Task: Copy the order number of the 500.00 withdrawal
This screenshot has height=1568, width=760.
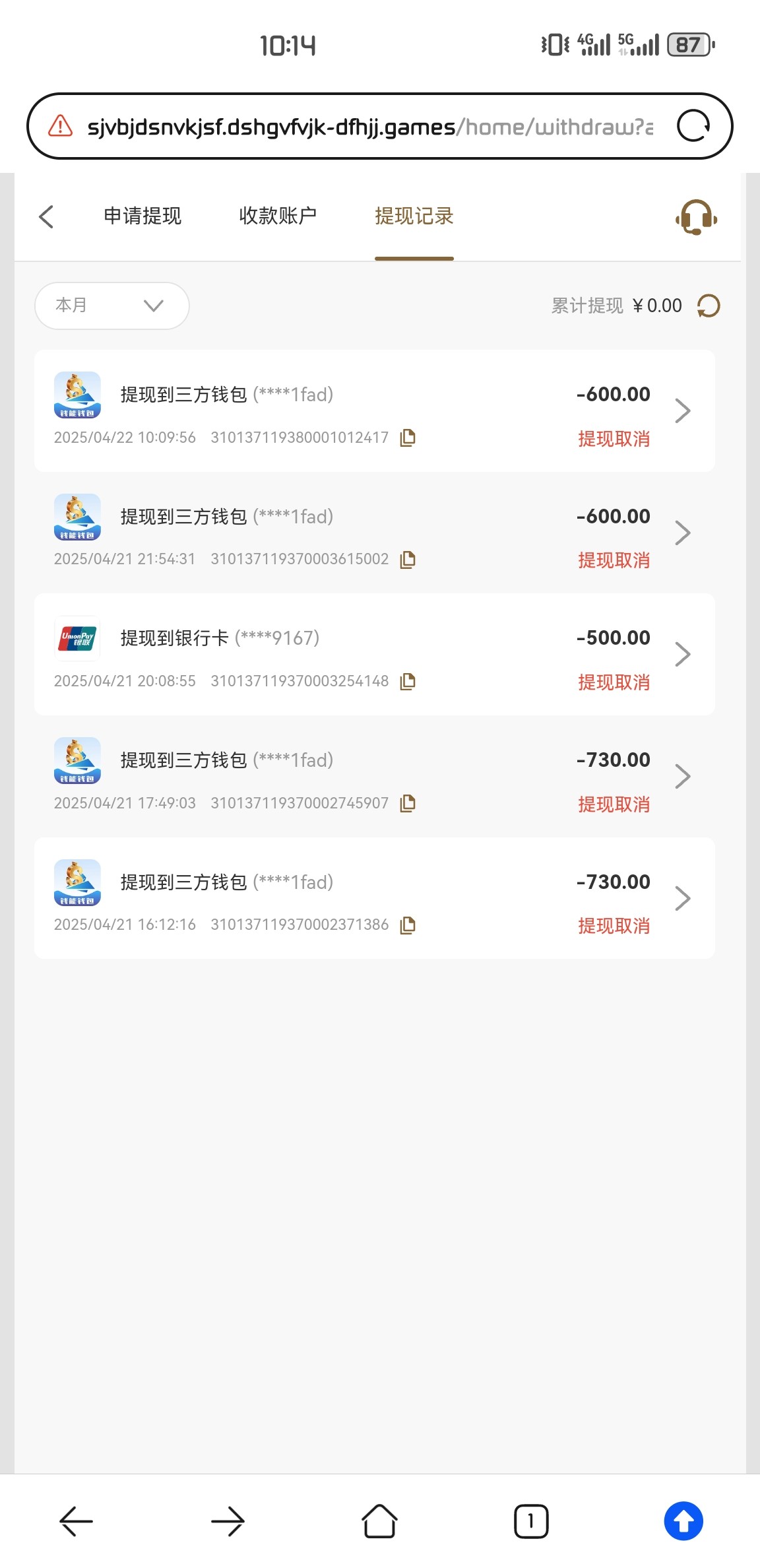Action: (408, 681)
